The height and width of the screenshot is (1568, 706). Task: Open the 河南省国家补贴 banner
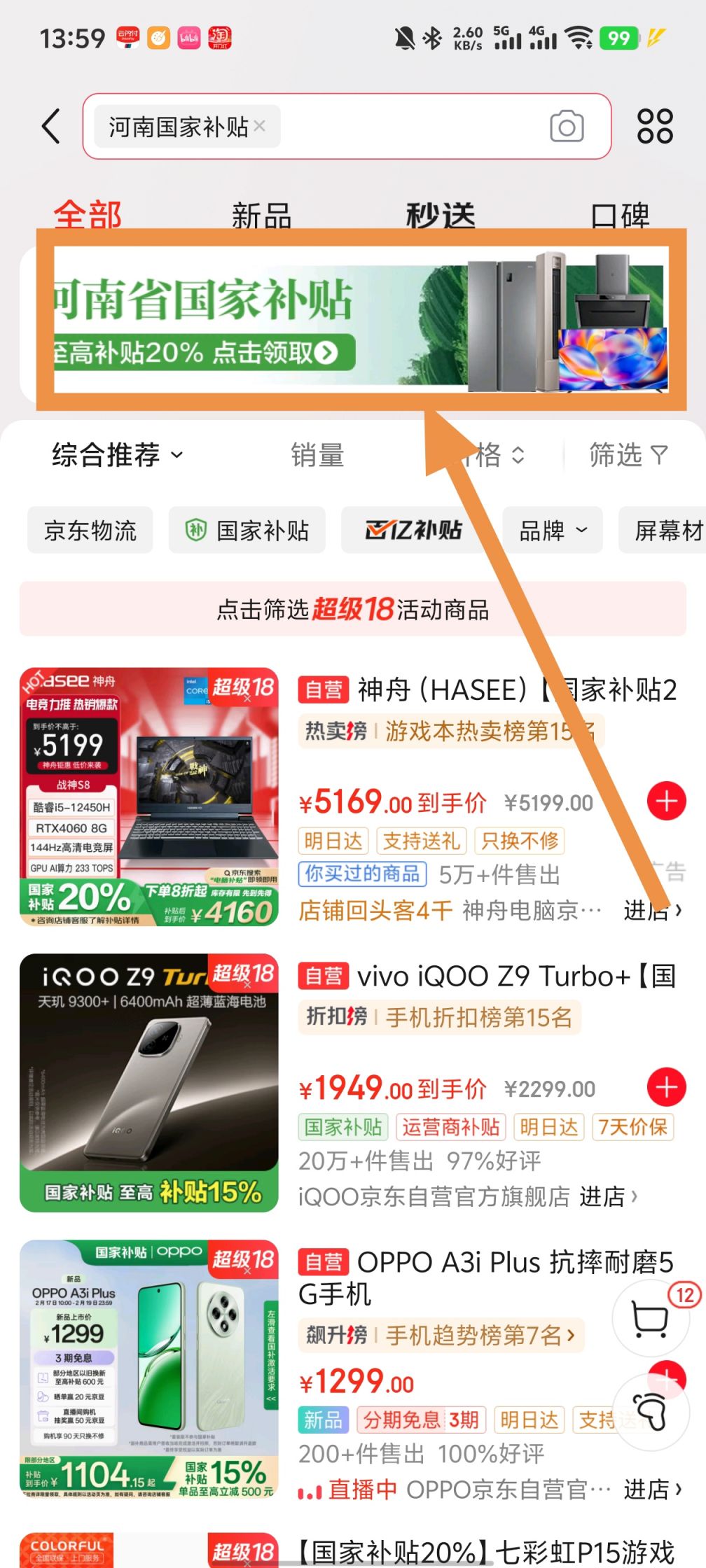pos(360,319)
